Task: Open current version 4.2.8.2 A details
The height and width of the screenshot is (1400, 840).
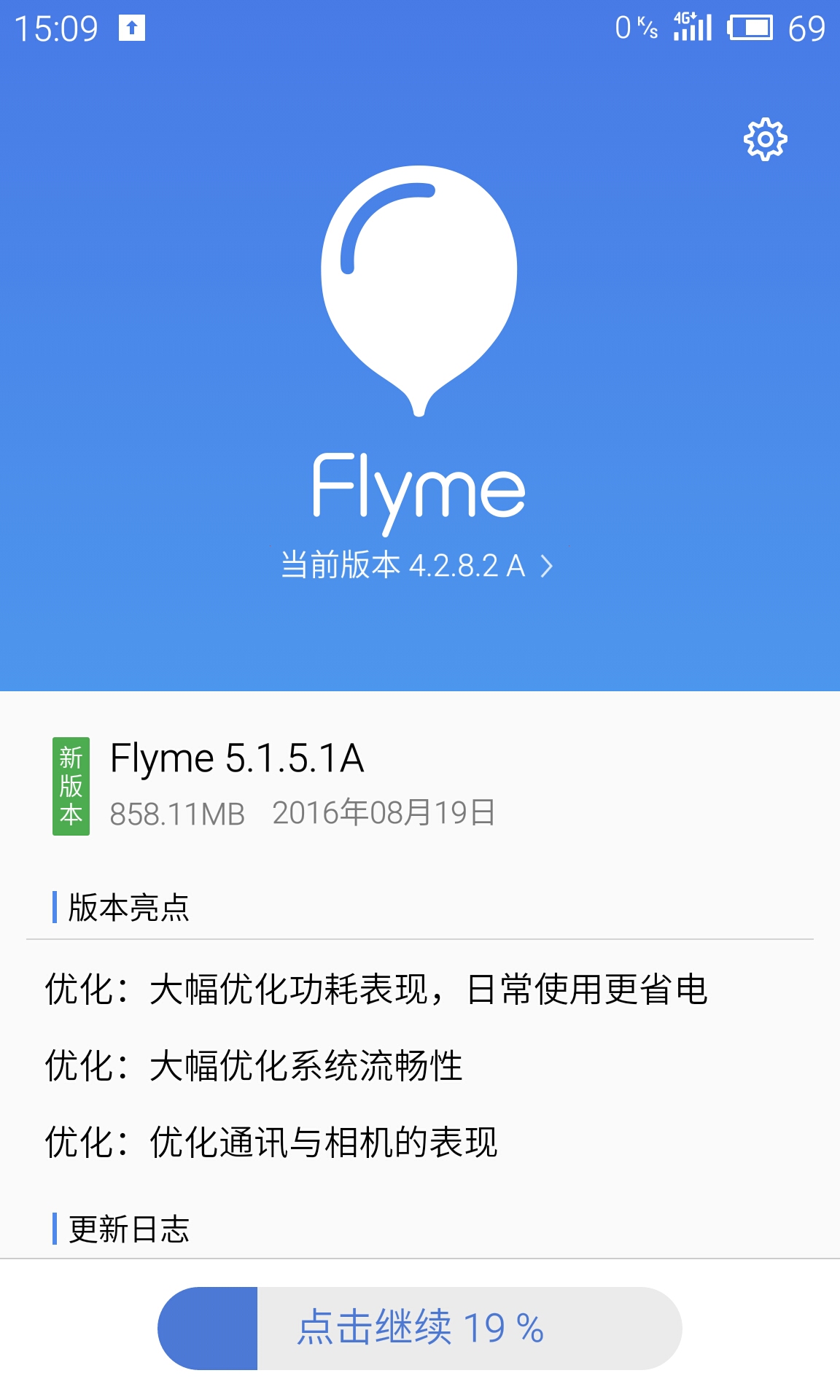Action: click(417, 566)
